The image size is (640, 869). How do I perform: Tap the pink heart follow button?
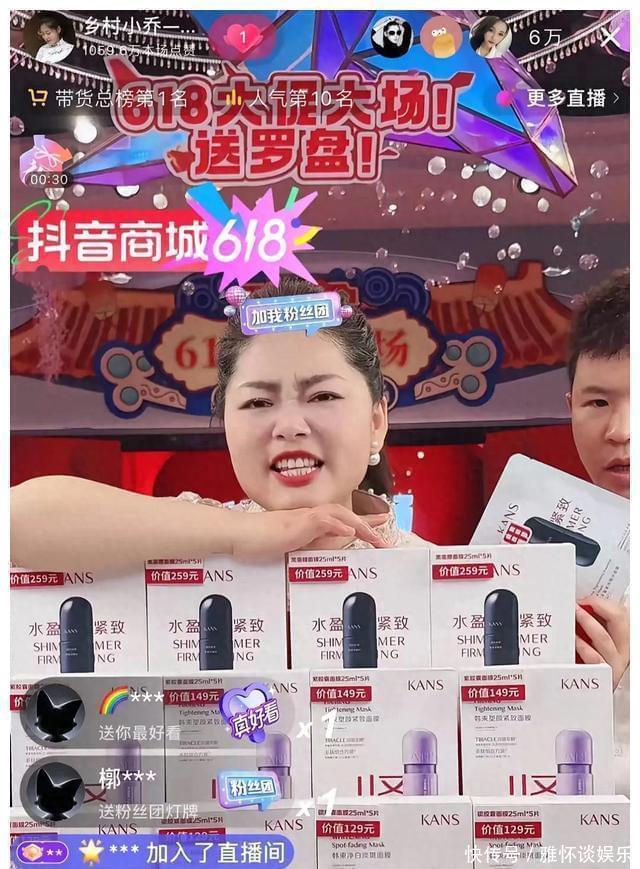coord(240,38)
